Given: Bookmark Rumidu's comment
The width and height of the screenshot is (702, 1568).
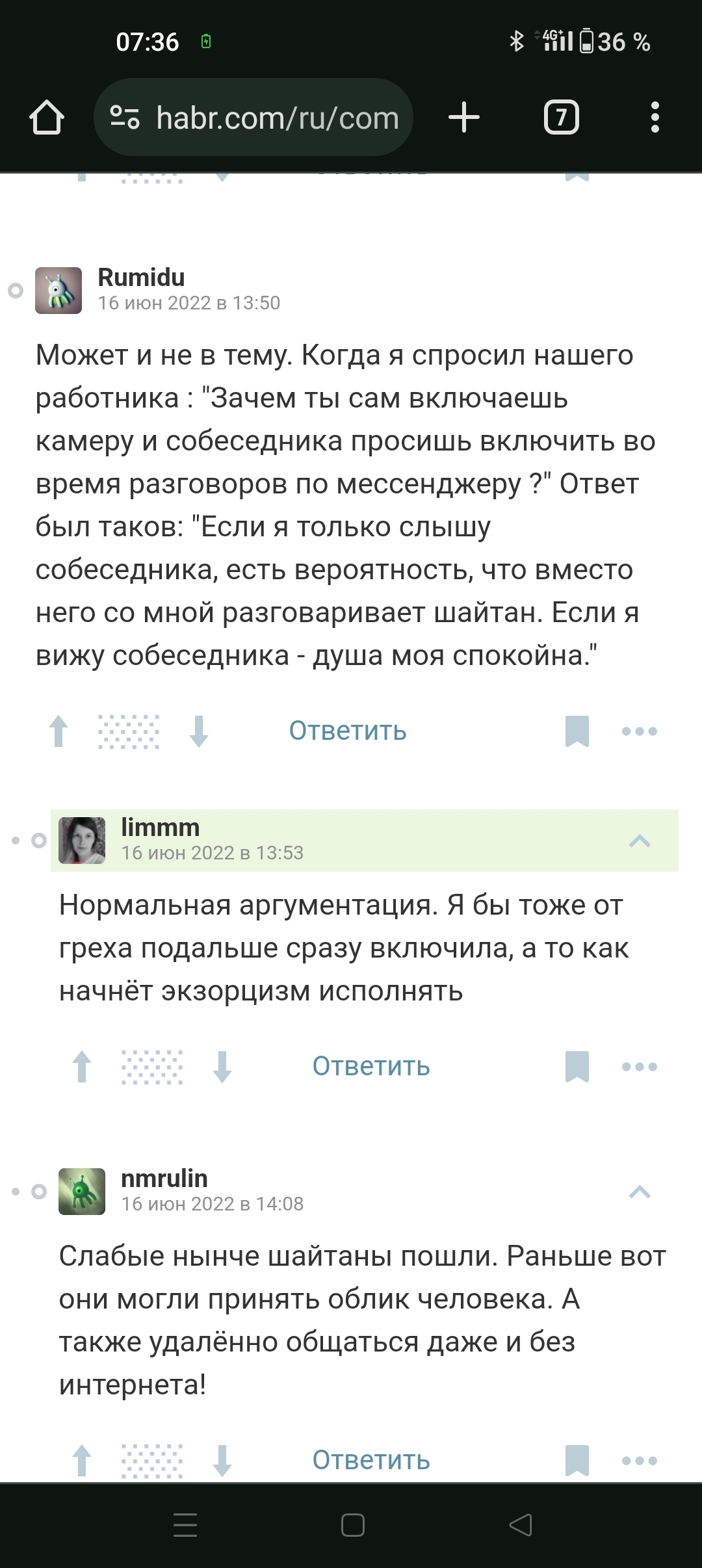Looking at the screenshot, I should tap(577, 731).
